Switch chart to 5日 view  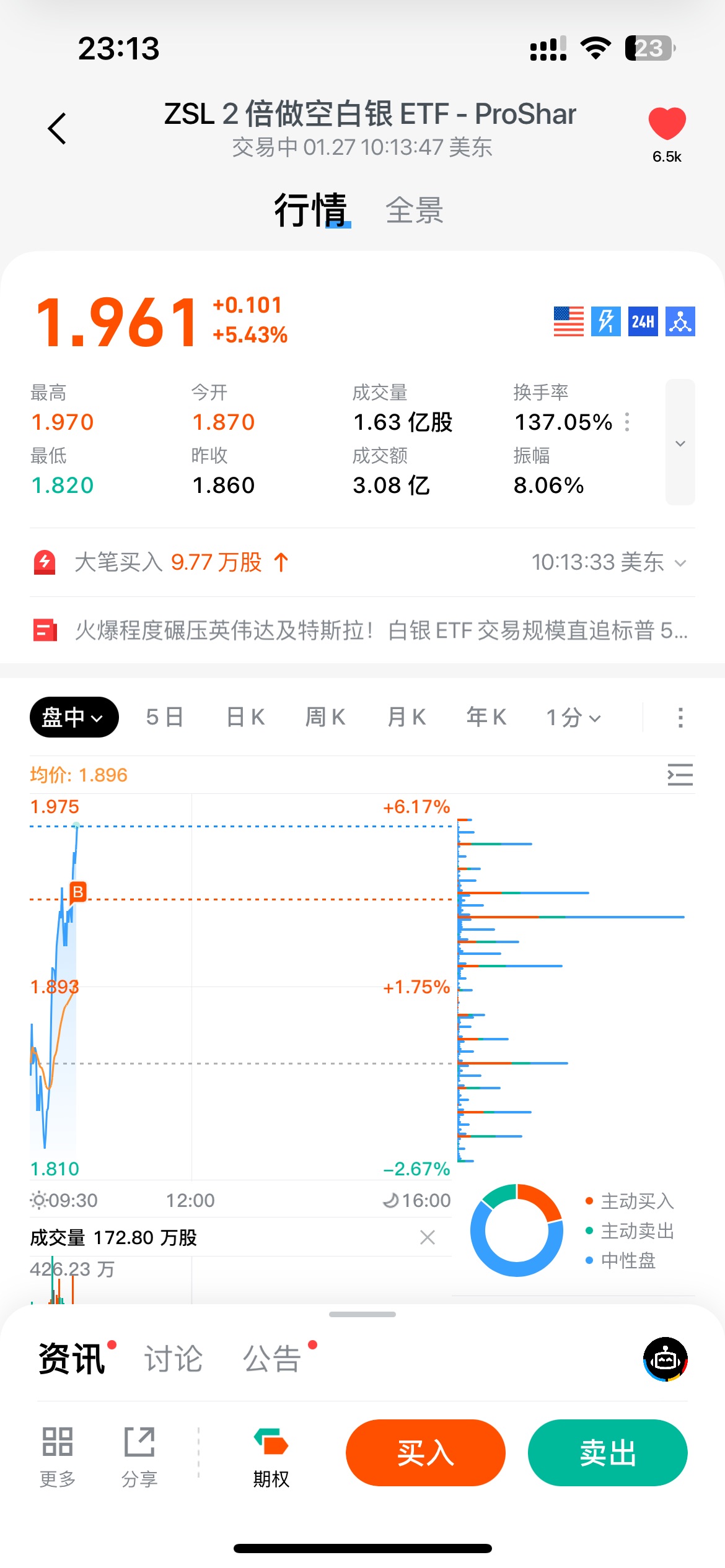tap(165, 717)
